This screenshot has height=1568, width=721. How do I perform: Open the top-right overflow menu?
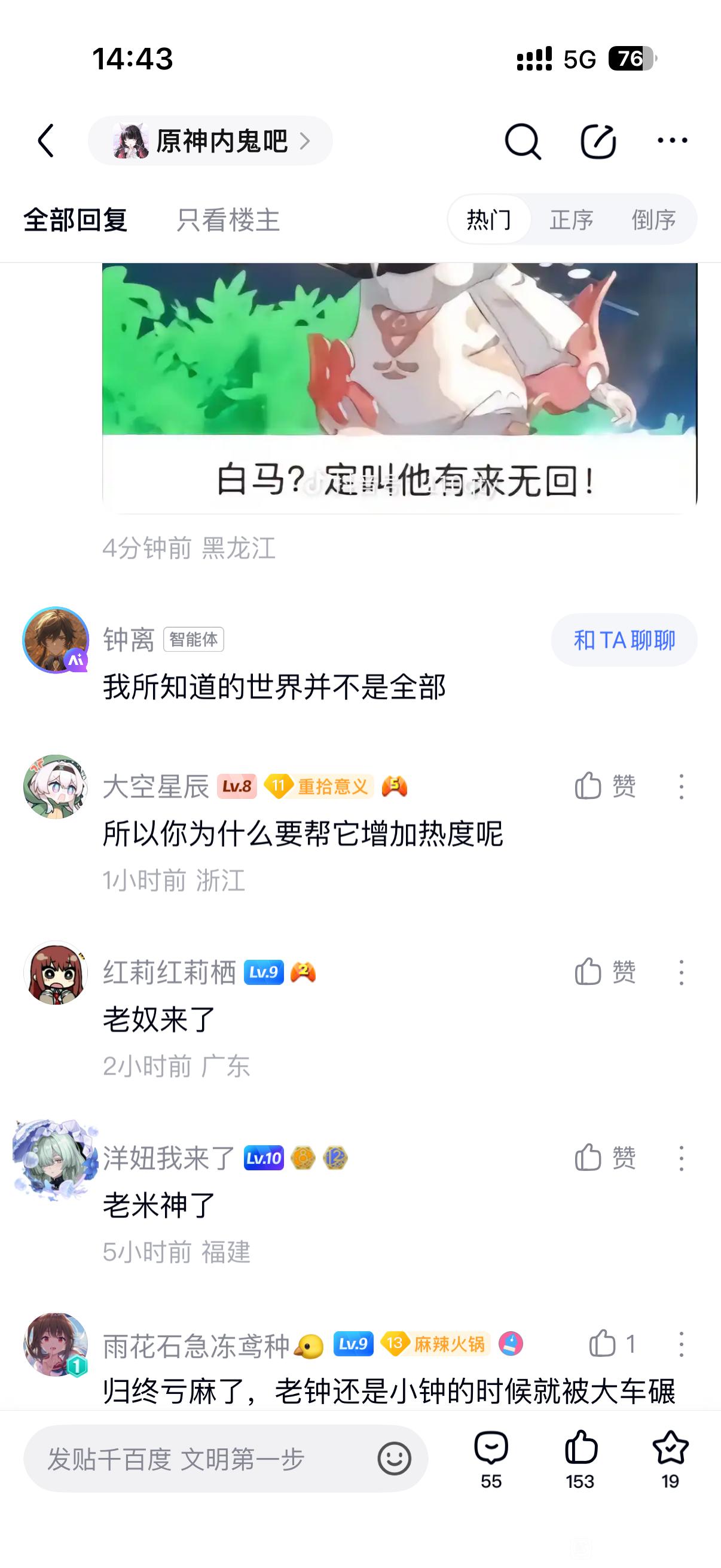pos(673,141)
